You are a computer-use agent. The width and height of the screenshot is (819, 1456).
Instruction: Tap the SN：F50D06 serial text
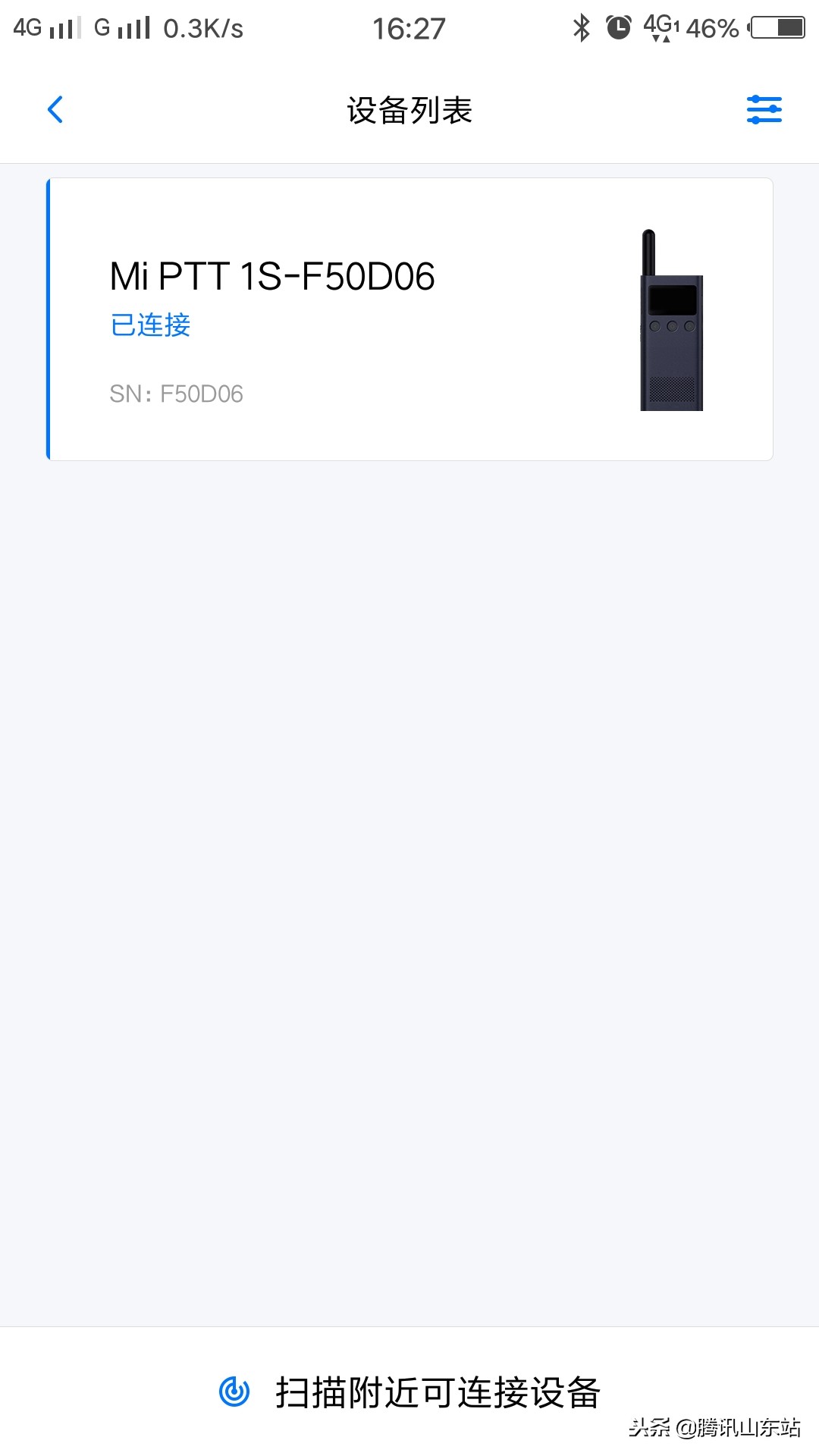[176, 394]
